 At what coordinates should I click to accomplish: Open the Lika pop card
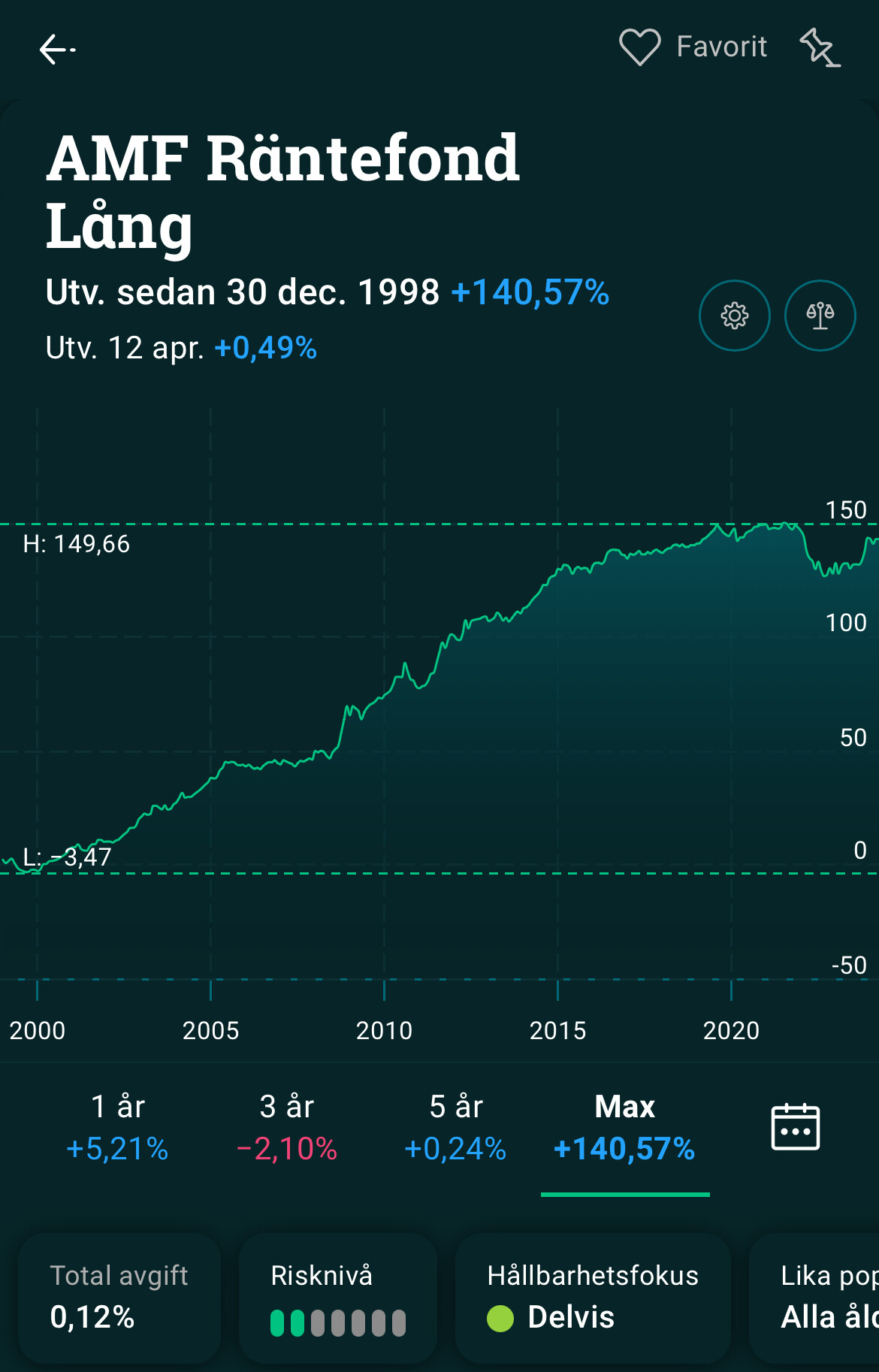pos(814,1298)
